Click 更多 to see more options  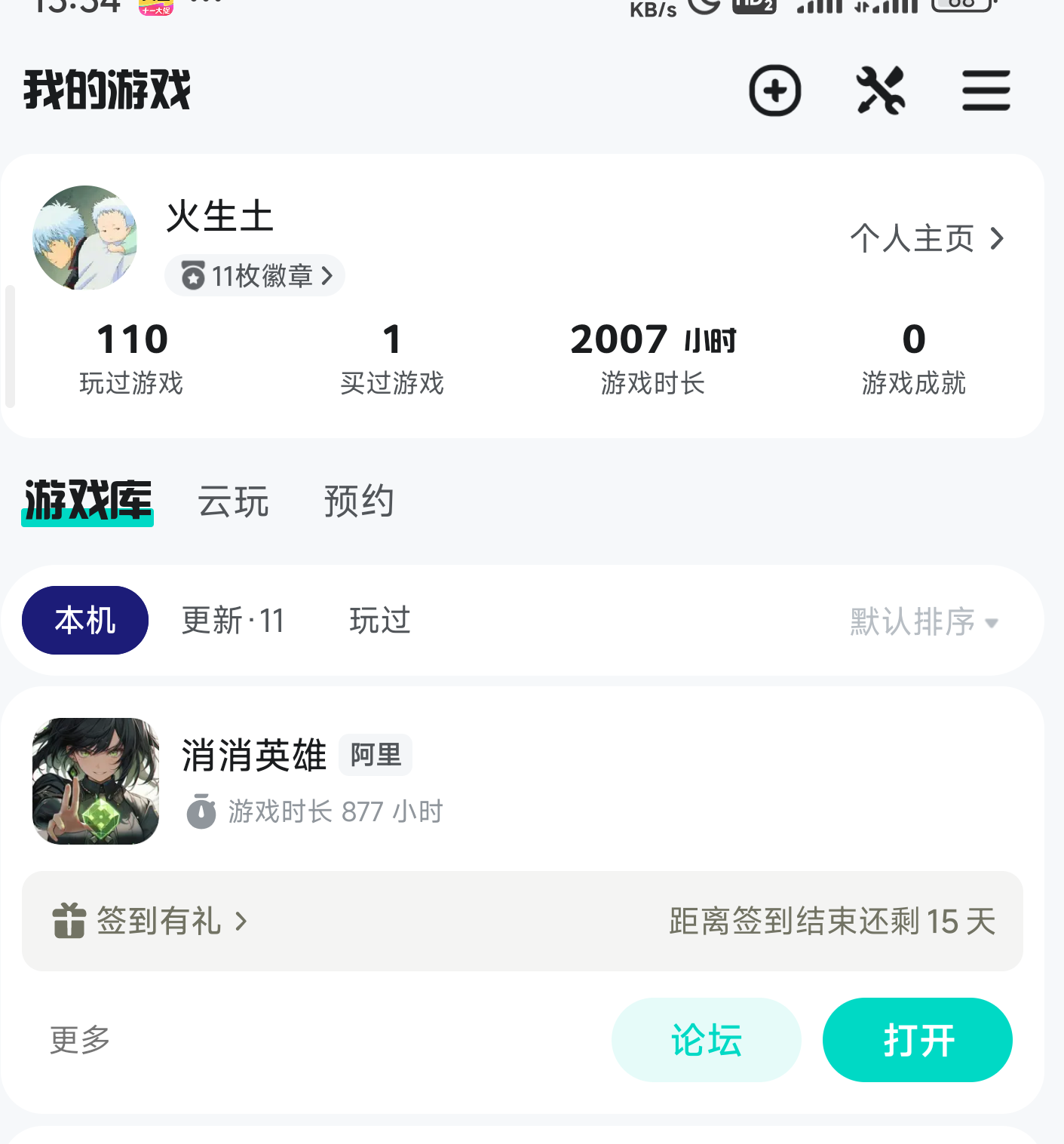point(78,1039)
